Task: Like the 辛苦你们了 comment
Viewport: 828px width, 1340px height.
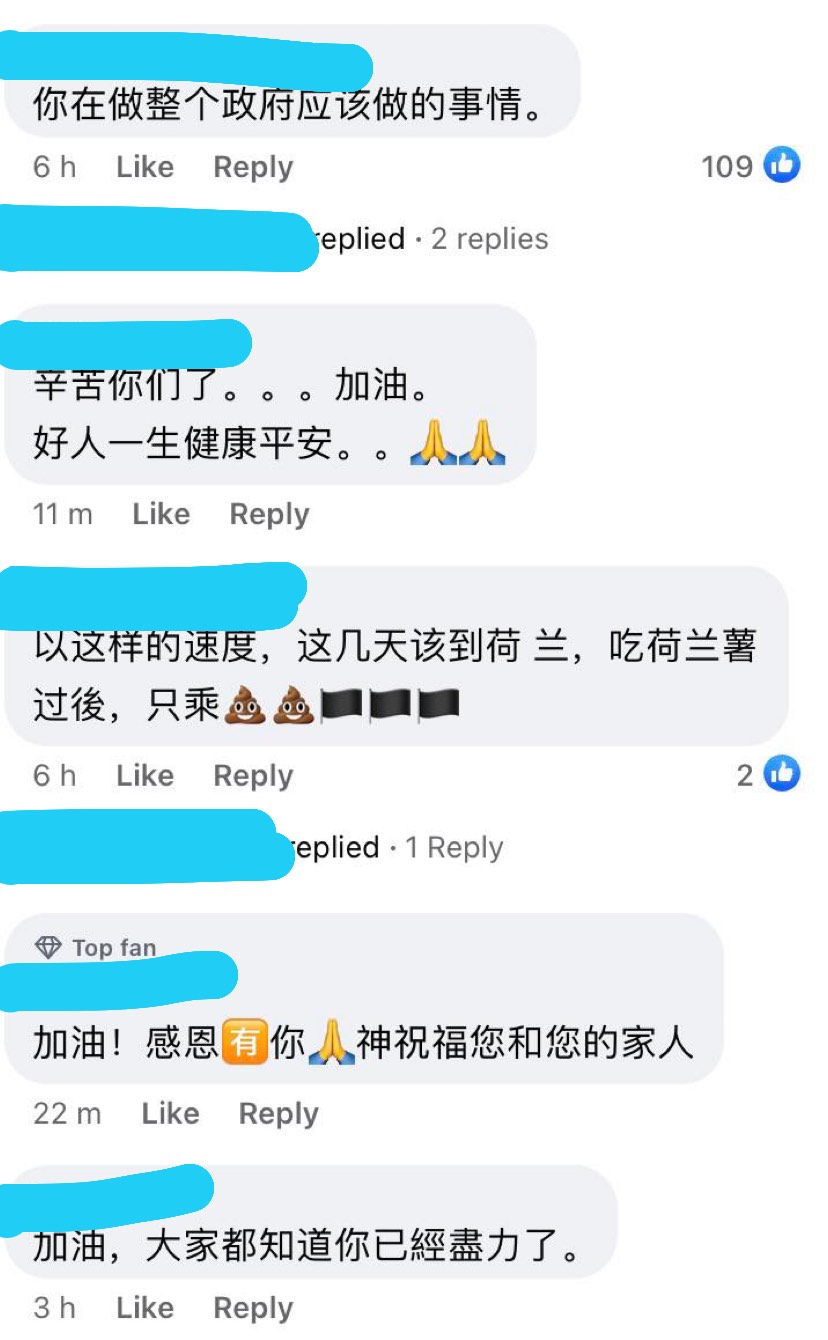Action: tap(161, 514)
